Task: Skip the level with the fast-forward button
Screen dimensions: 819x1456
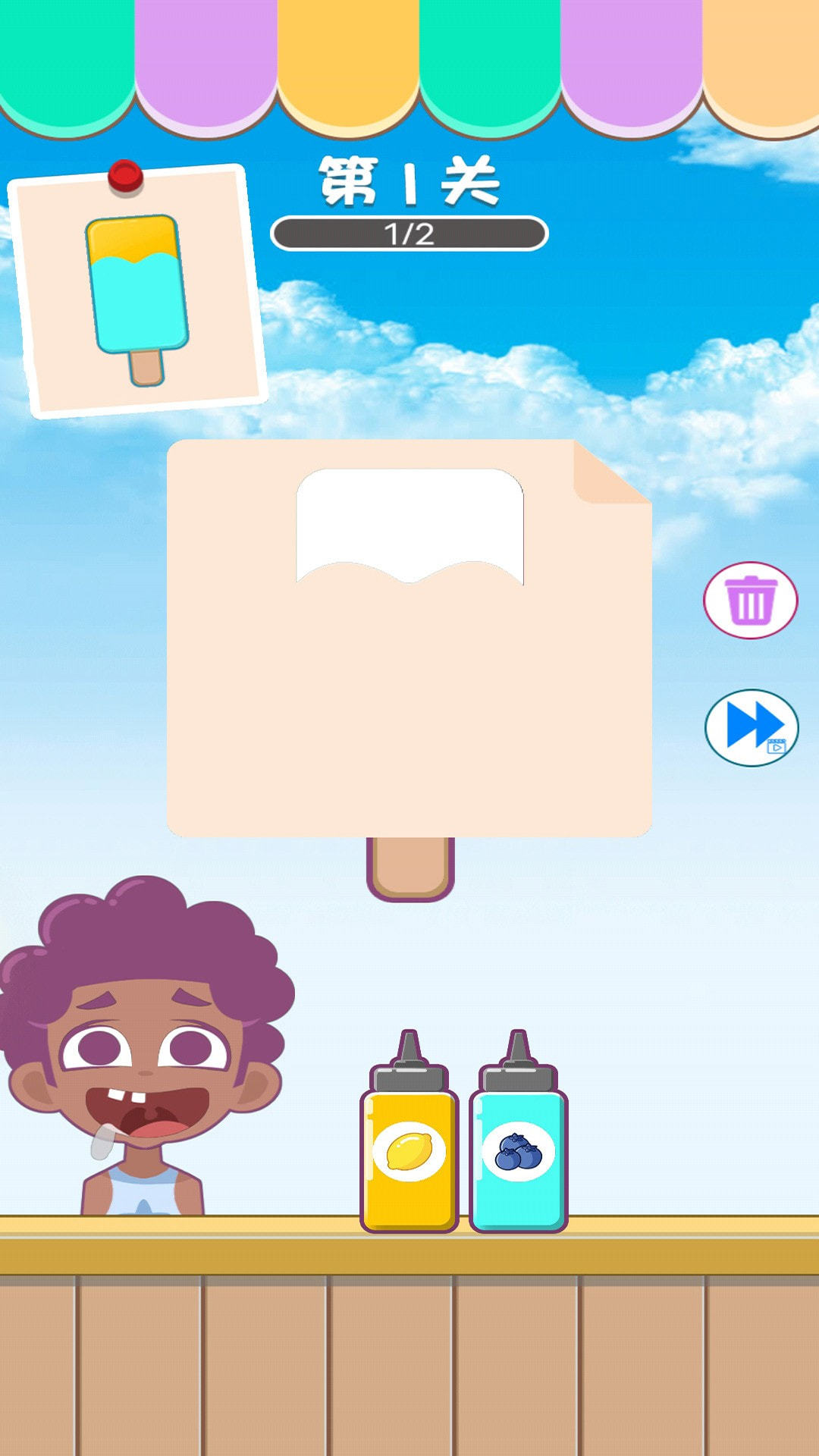Action: [751, 727]
